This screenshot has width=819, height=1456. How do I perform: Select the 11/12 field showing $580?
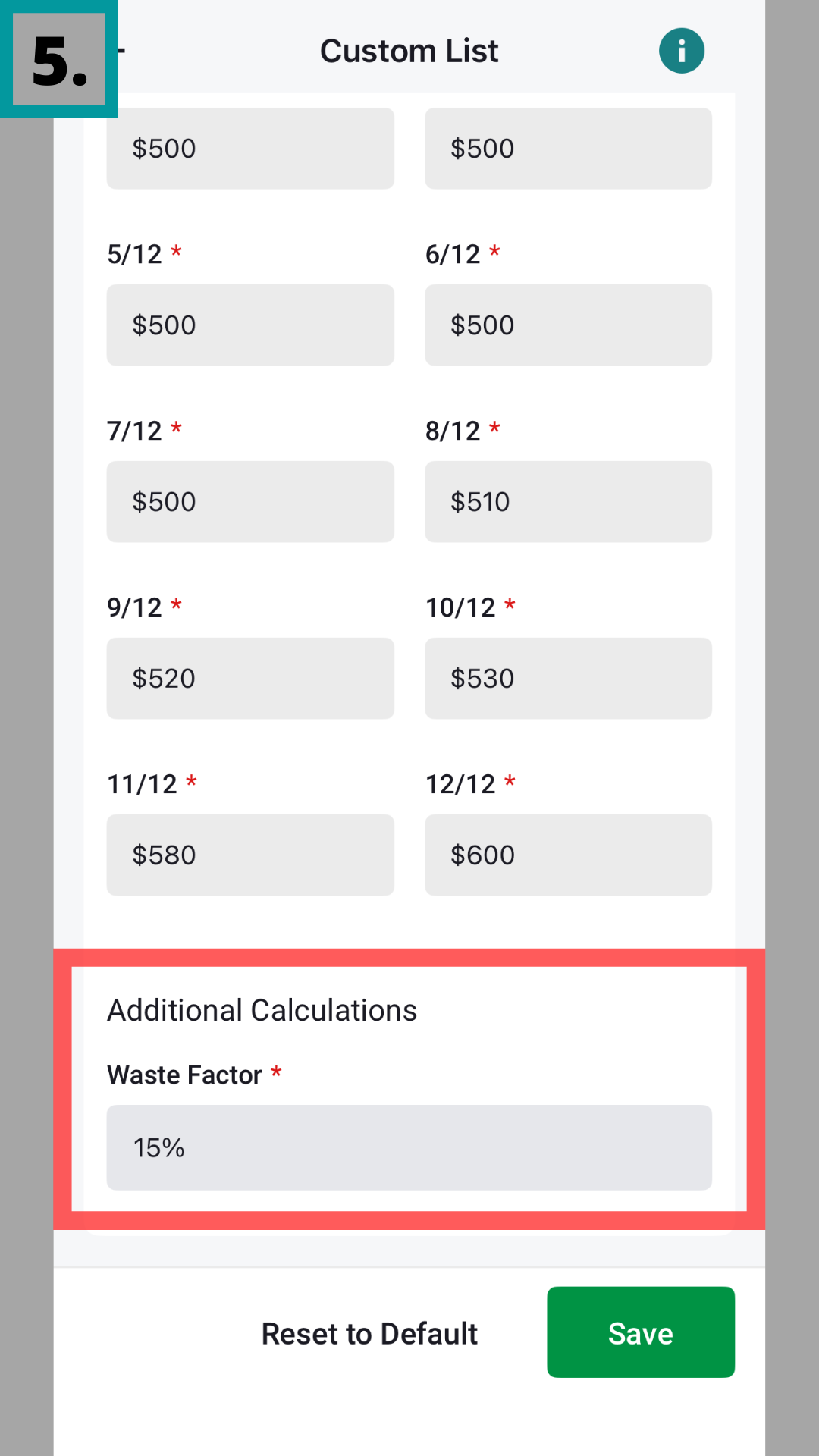(x=250, y=855)
